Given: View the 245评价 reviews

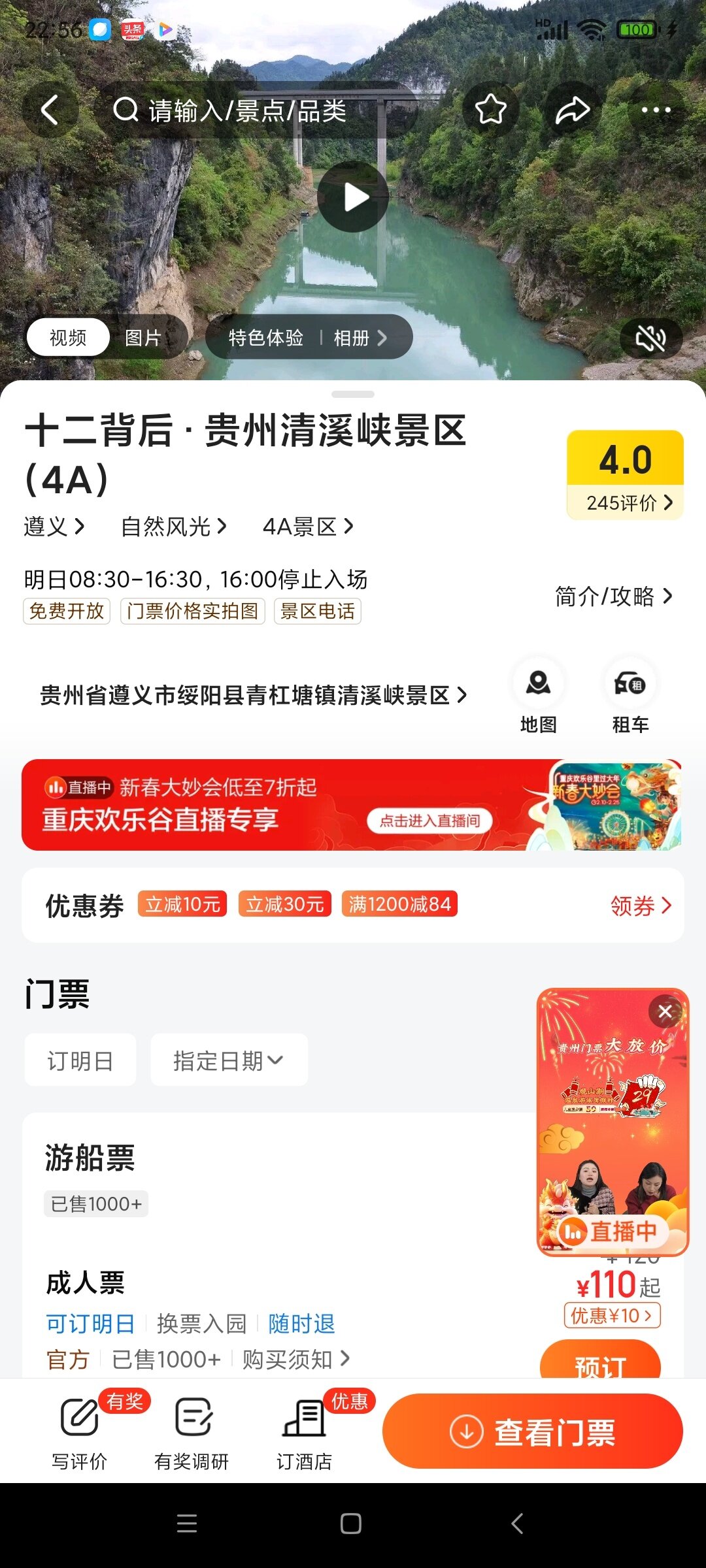Looking at the screenshot, I should tap(628, 502).
